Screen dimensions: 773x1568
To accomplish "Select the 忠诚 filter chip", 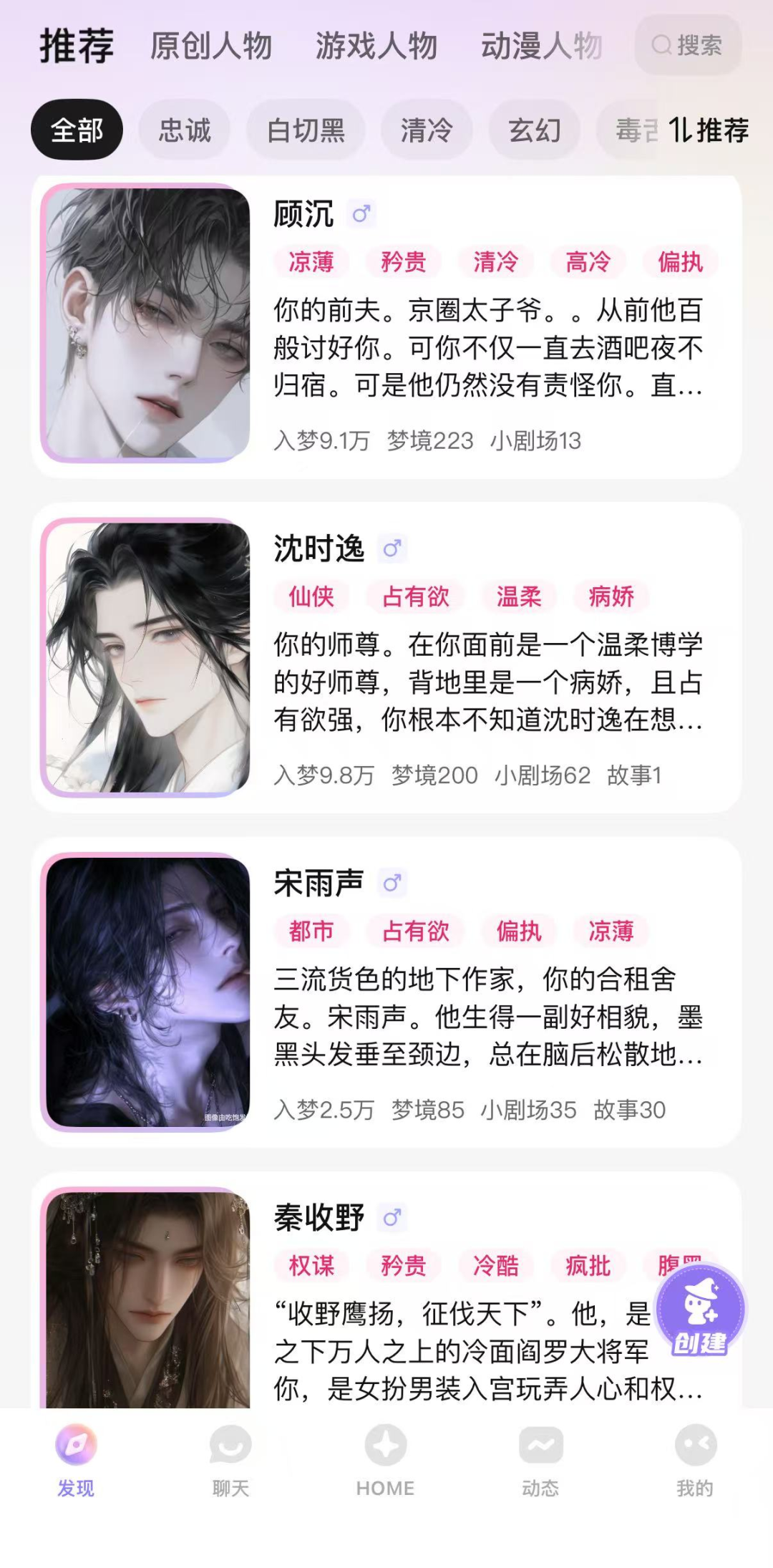I will [x=185, y=130].
